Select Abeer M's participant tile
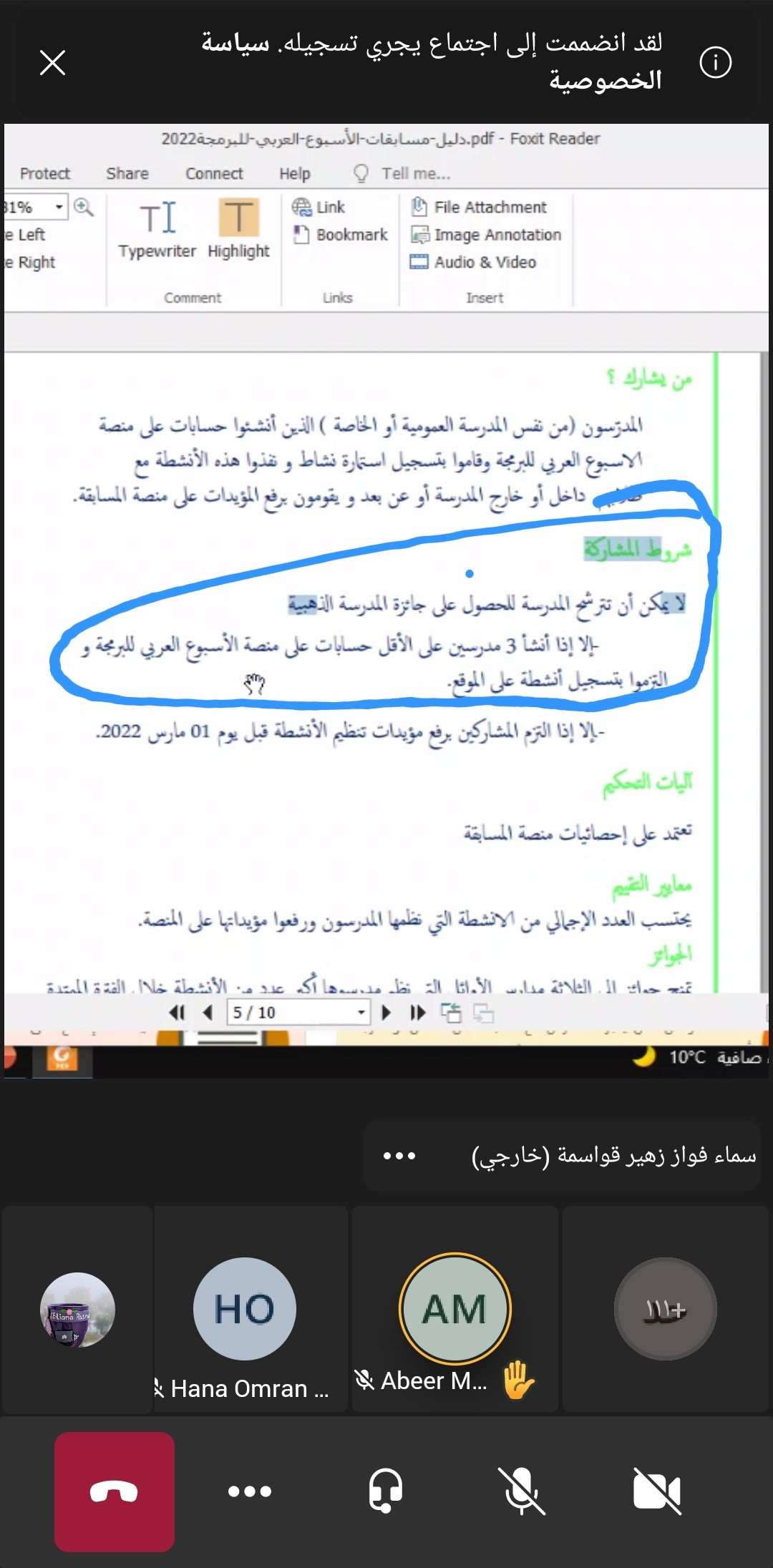 point(455,1310)
